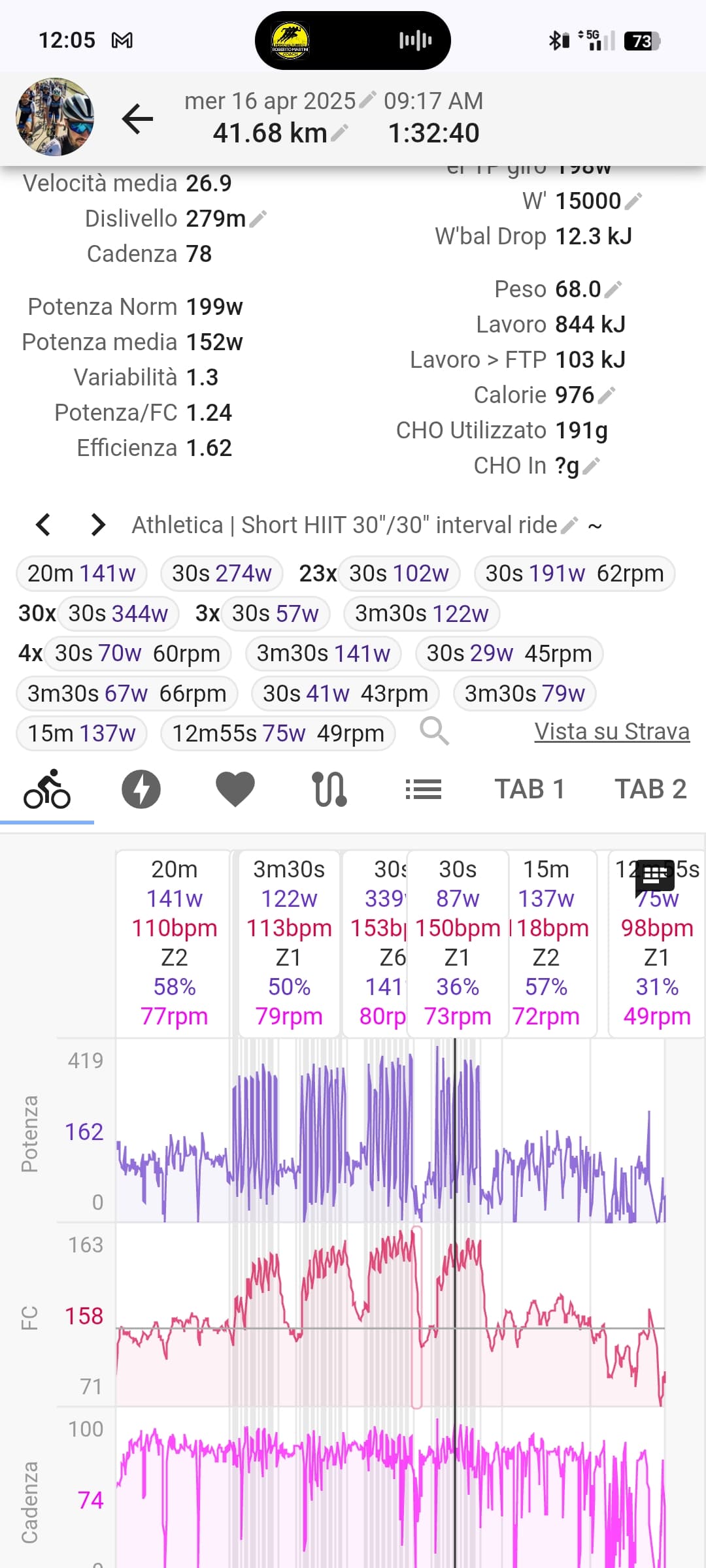Screen dimensions: 706x1568
Task: Select the 15m 137w interval chip
Action: tap(82, 734)
